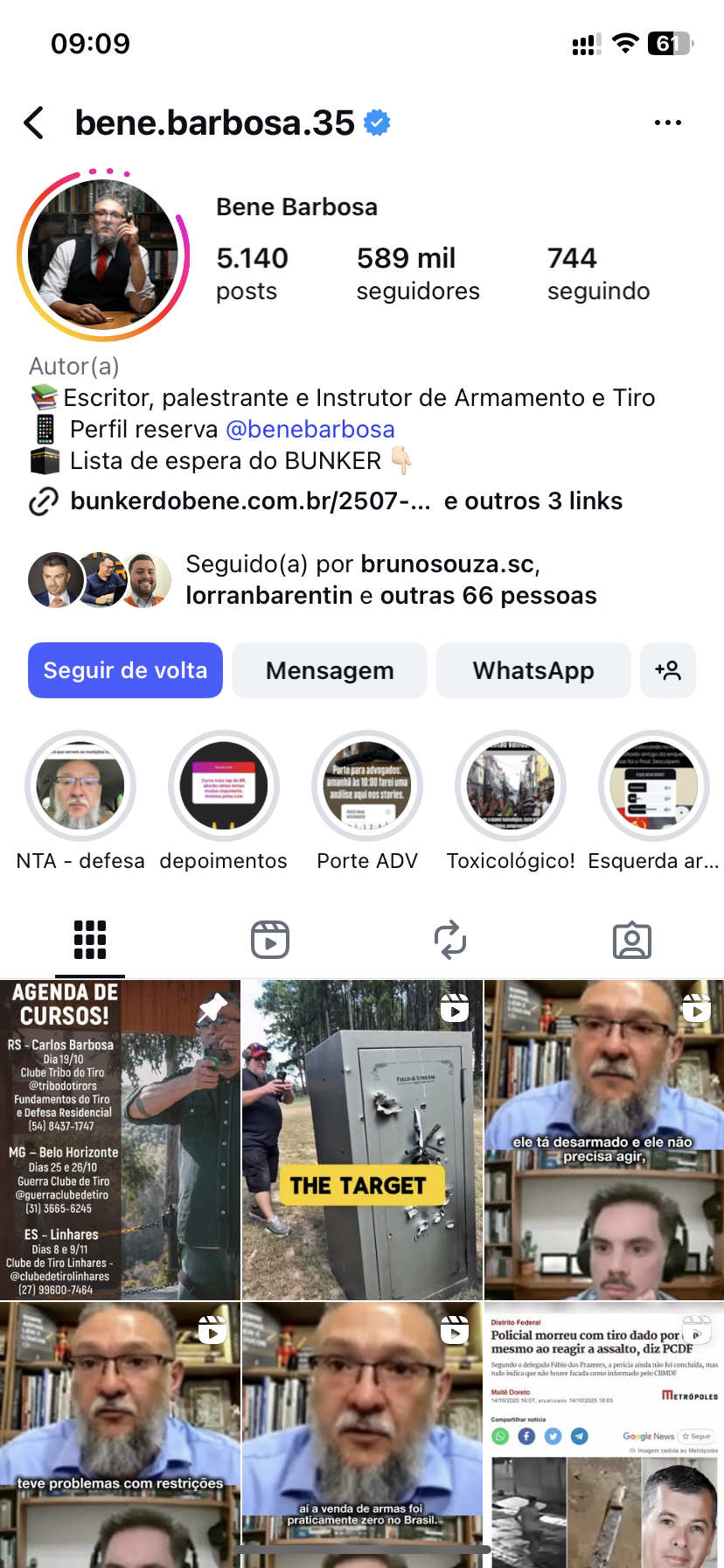724x1568 pixels.
Task: Open the @benebarbosa reserve profile link
Action: point(310,430)
